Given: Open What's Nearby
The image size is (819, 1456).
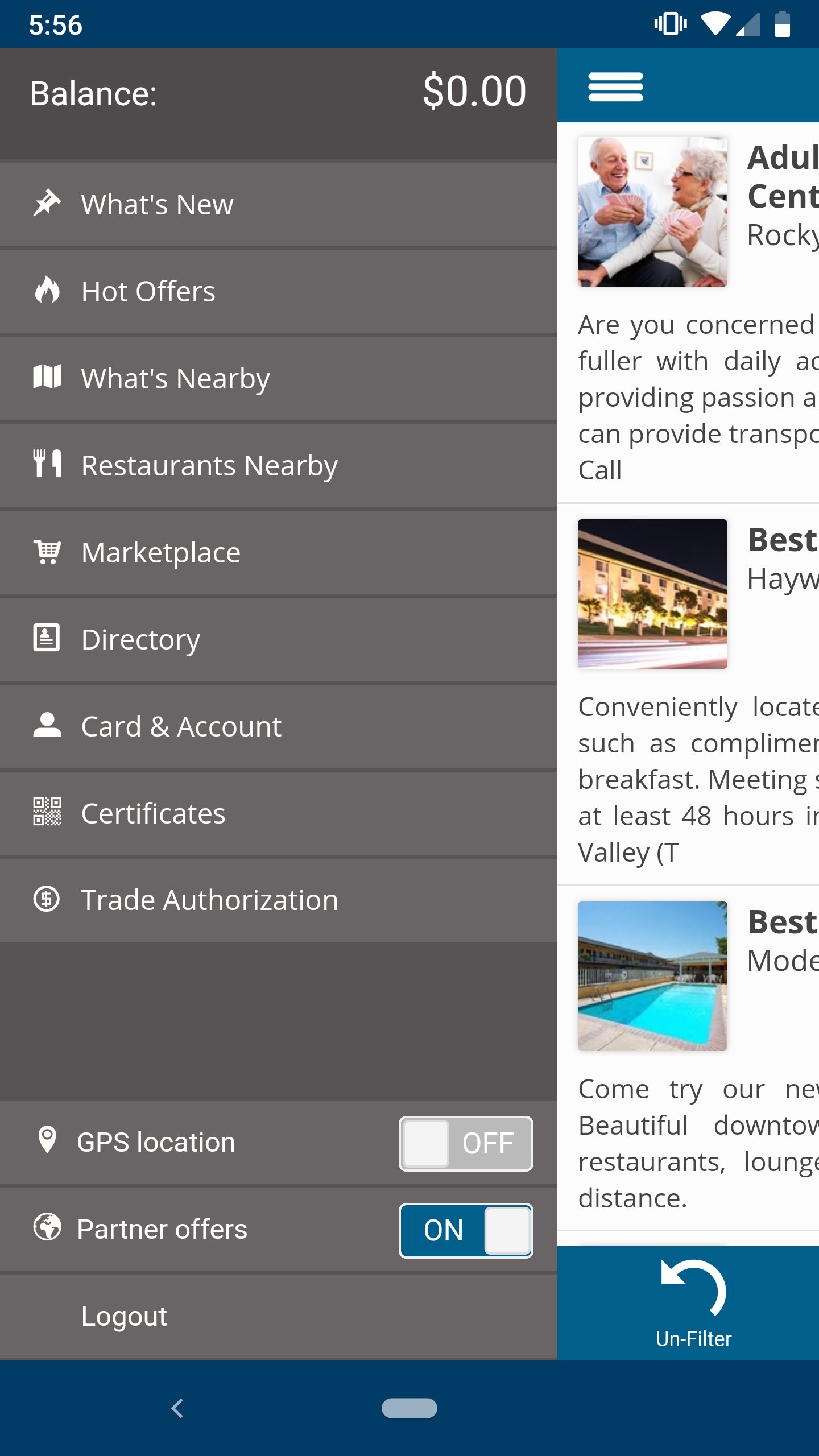Looking at the screenshot, I should pos(278,379).
